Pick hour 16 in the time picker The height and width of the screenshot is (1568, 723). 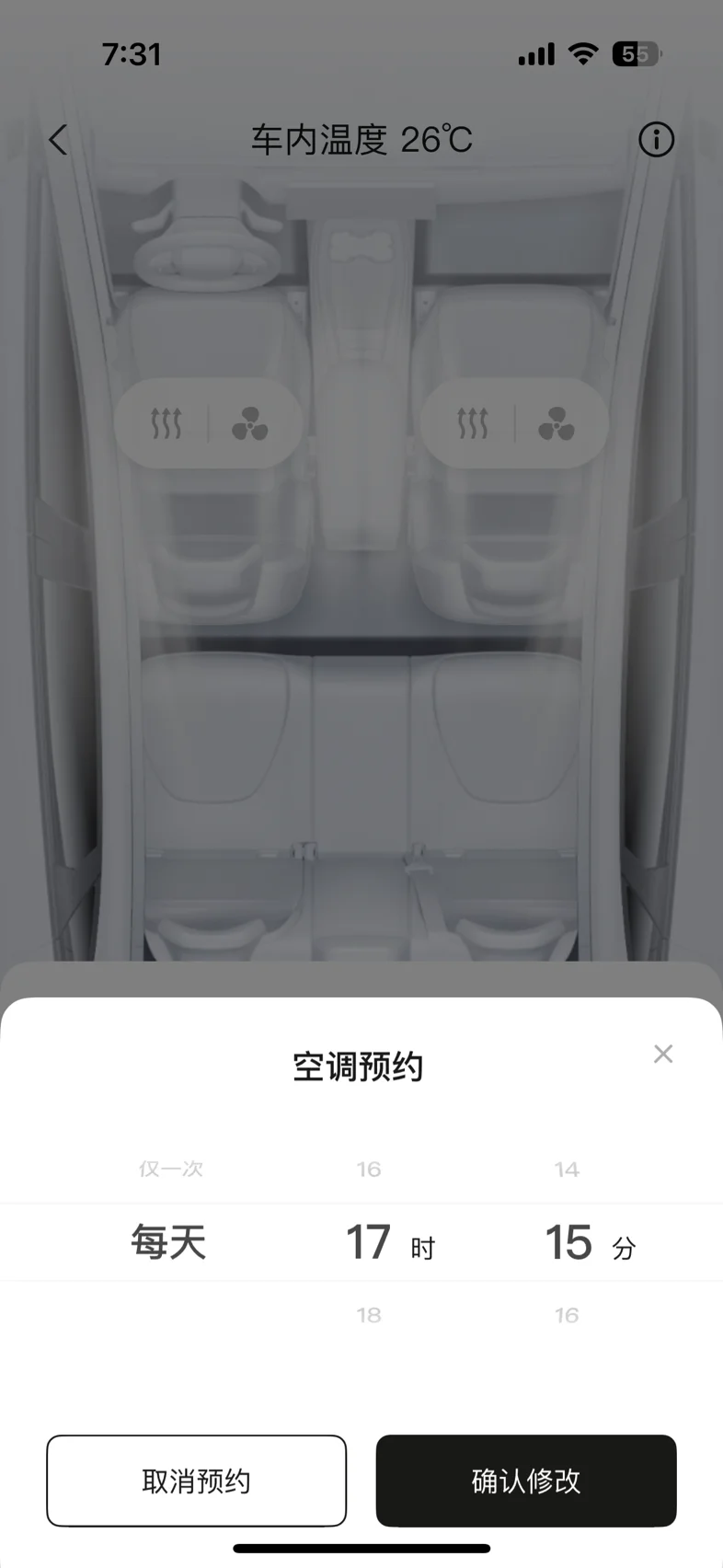tap(369, 1170)
